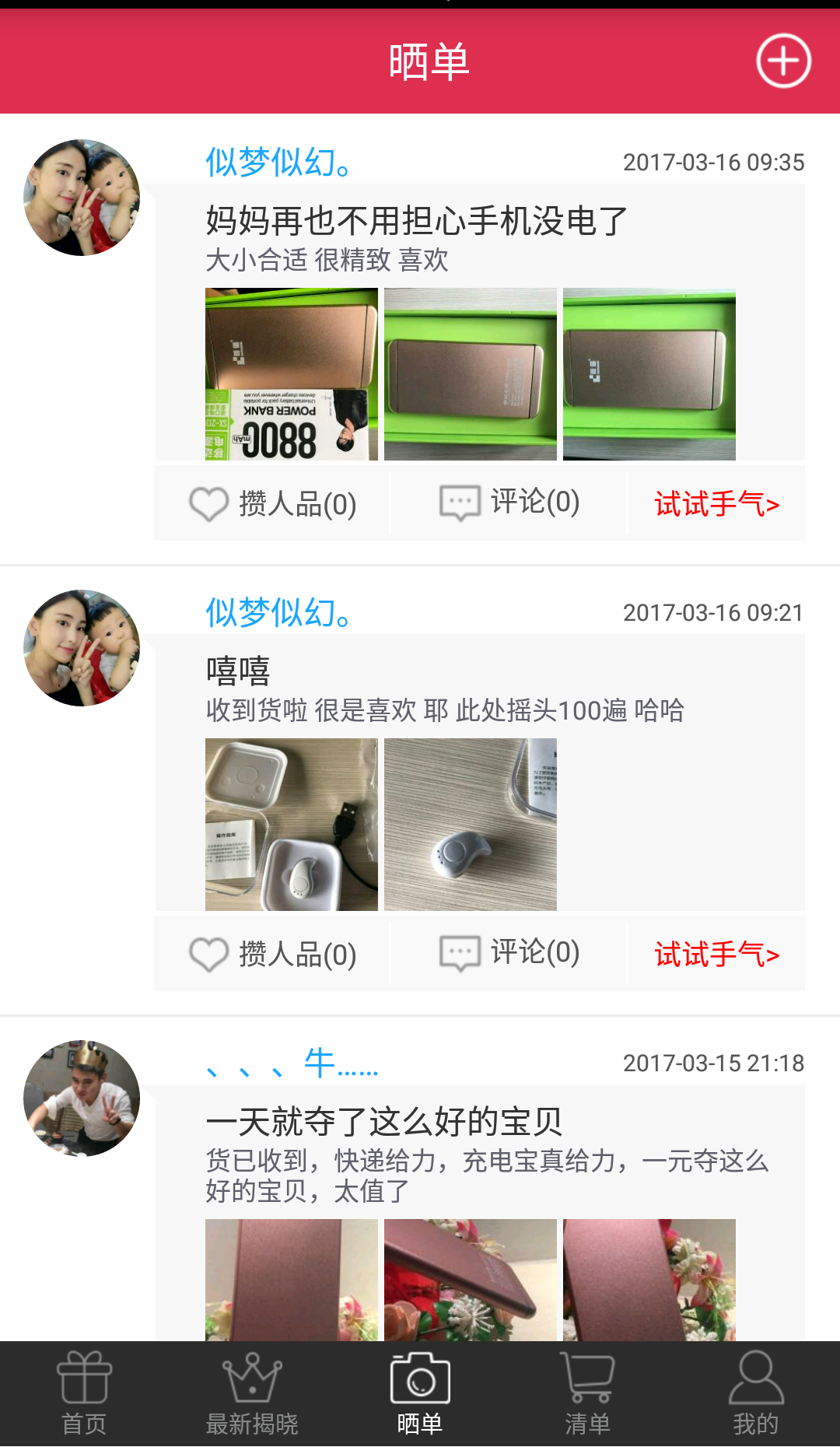Switch to the 最新揭晓 tab

coord(252,1394)
